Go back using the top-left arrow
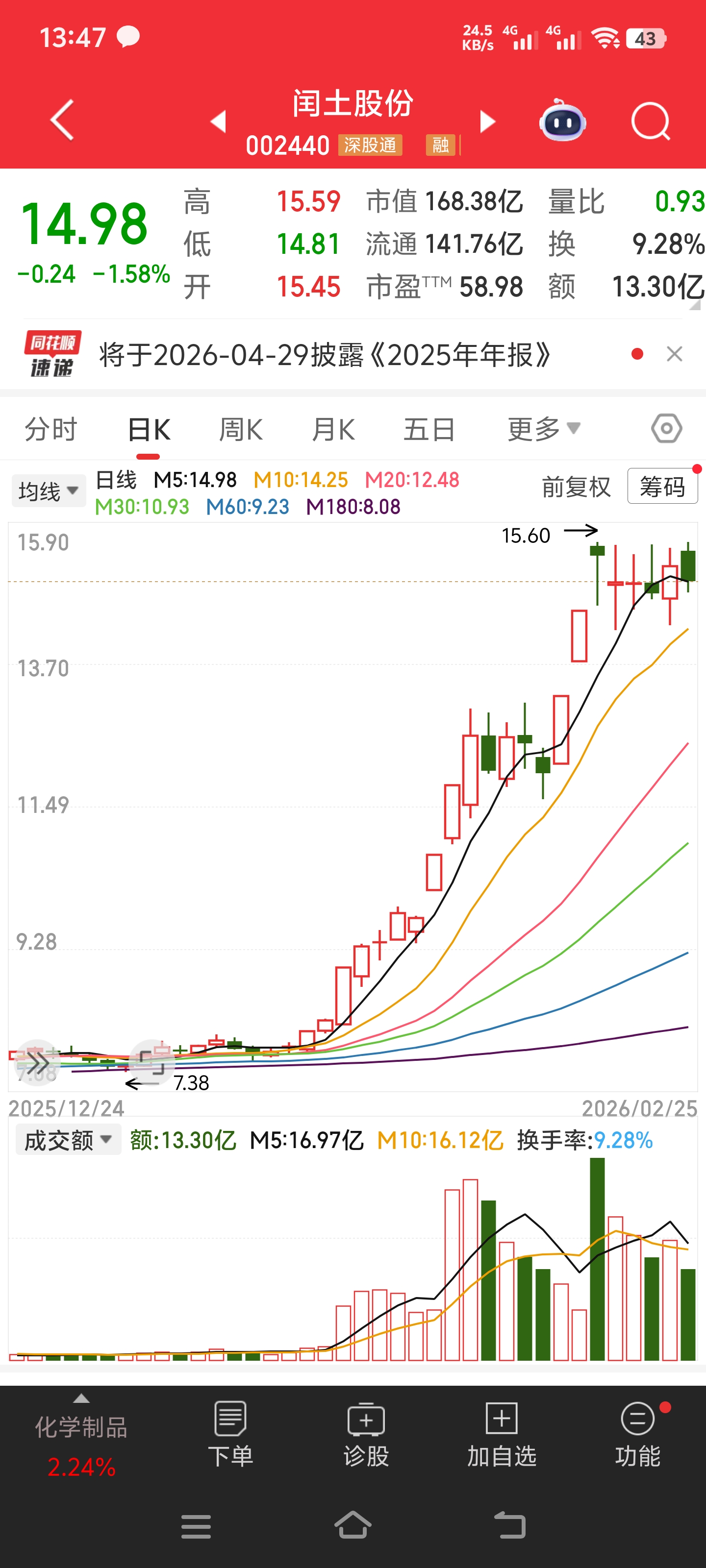 (x=62, y=120)
